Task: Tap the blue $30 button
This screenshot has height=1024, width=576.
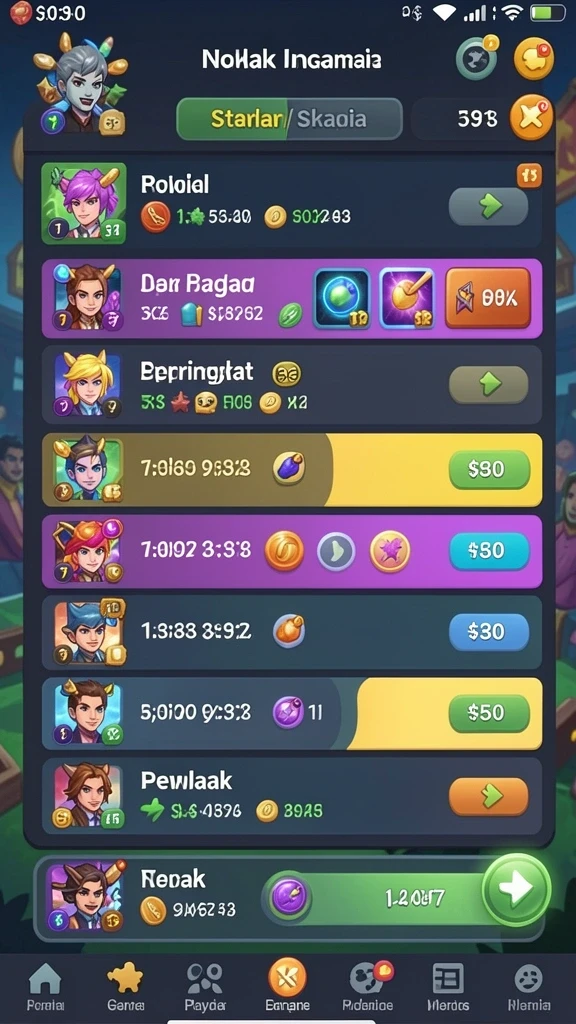Action: (x=488, y=632)
